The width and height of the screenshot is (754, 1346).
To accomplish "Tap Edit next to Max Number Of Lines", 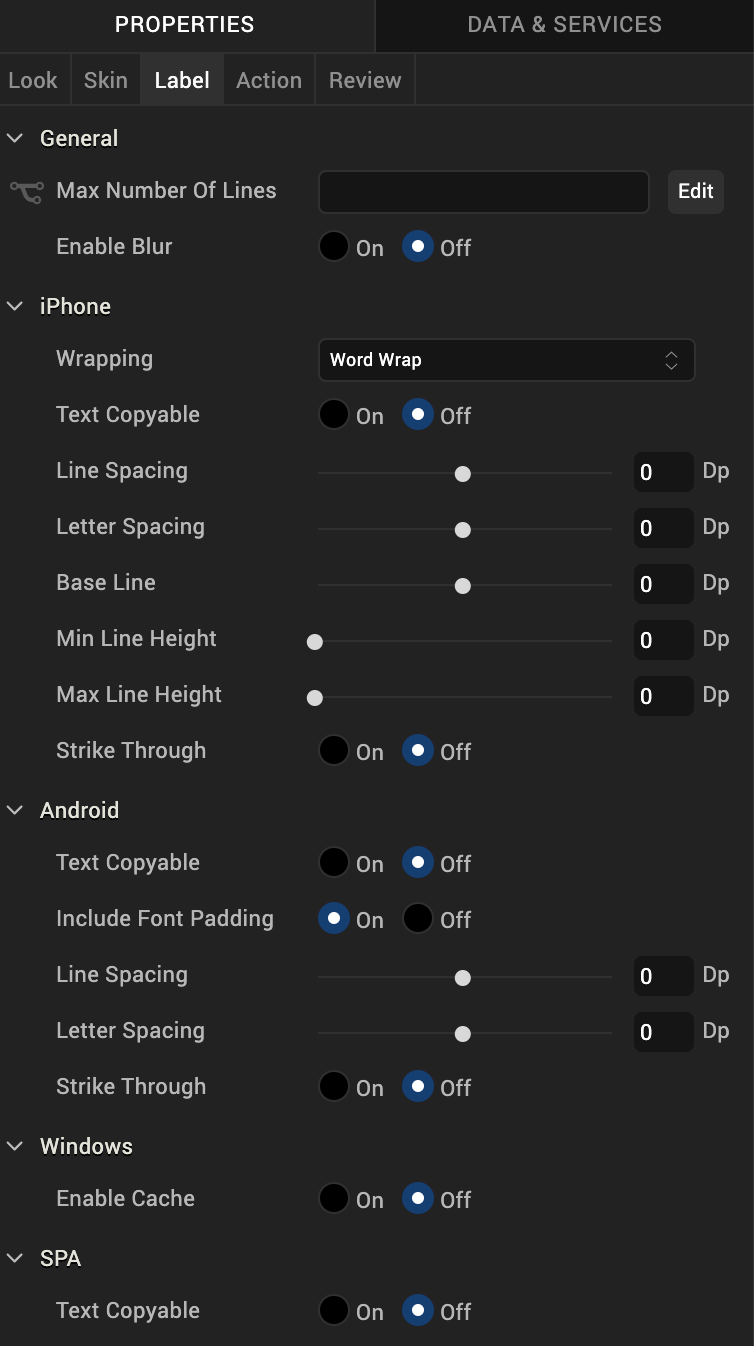I will tap(695, 192).
